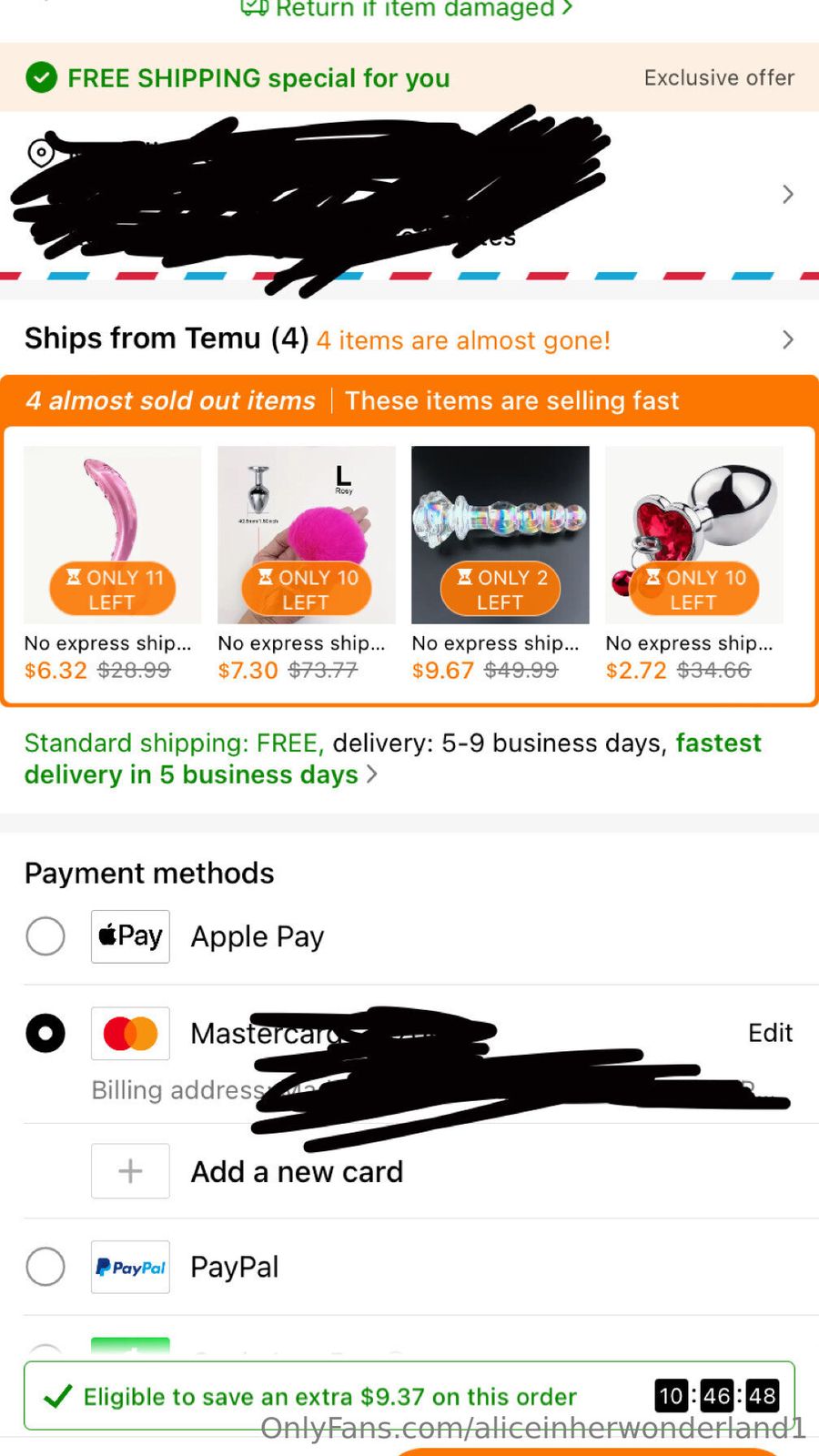Open the $7.30 item with pink pom
This screenshot has height=1456, width=819.
(x=306, y=534)
